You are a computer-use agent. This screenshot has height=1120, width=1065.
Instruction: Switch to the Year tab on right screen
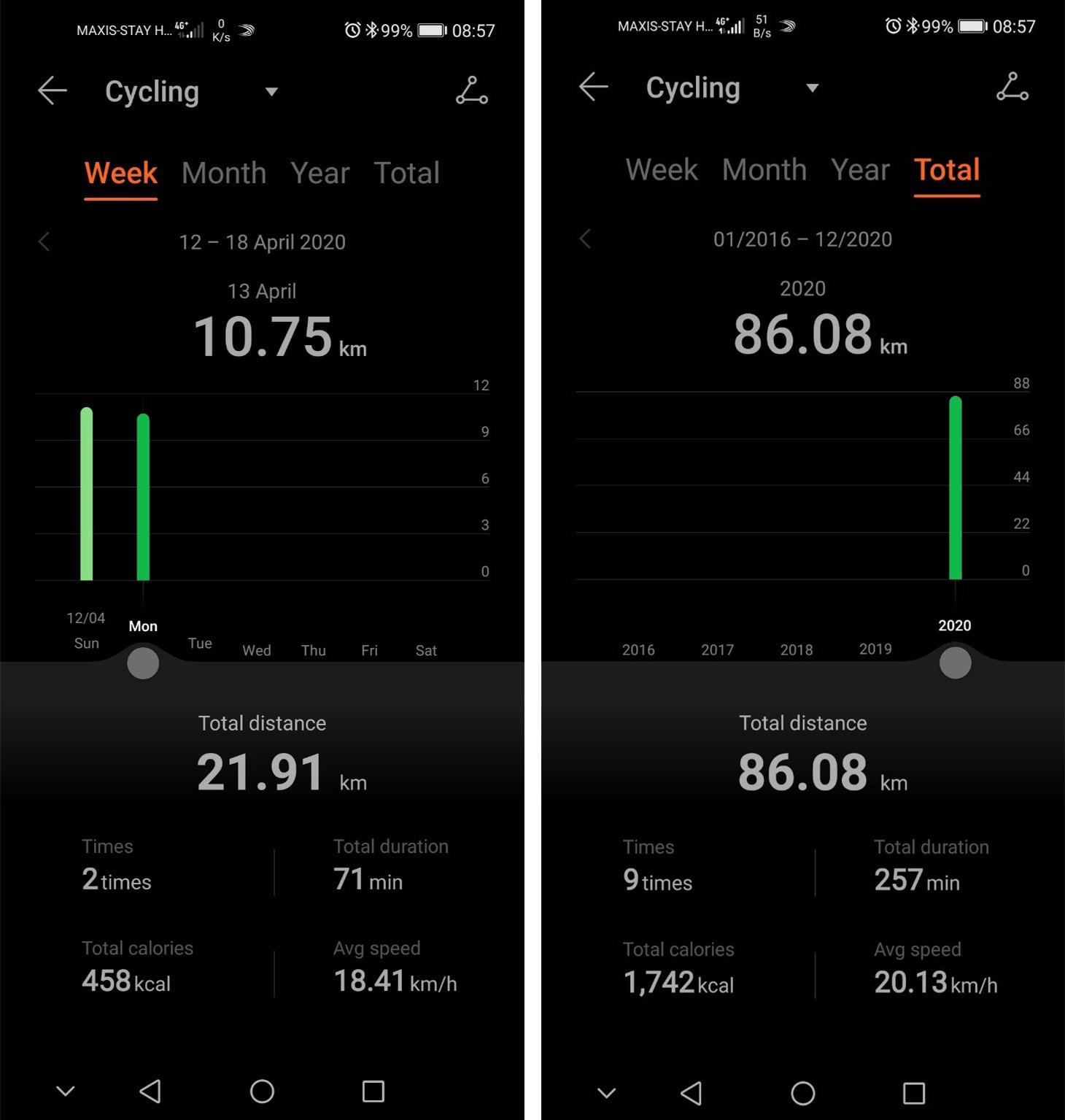860,170
